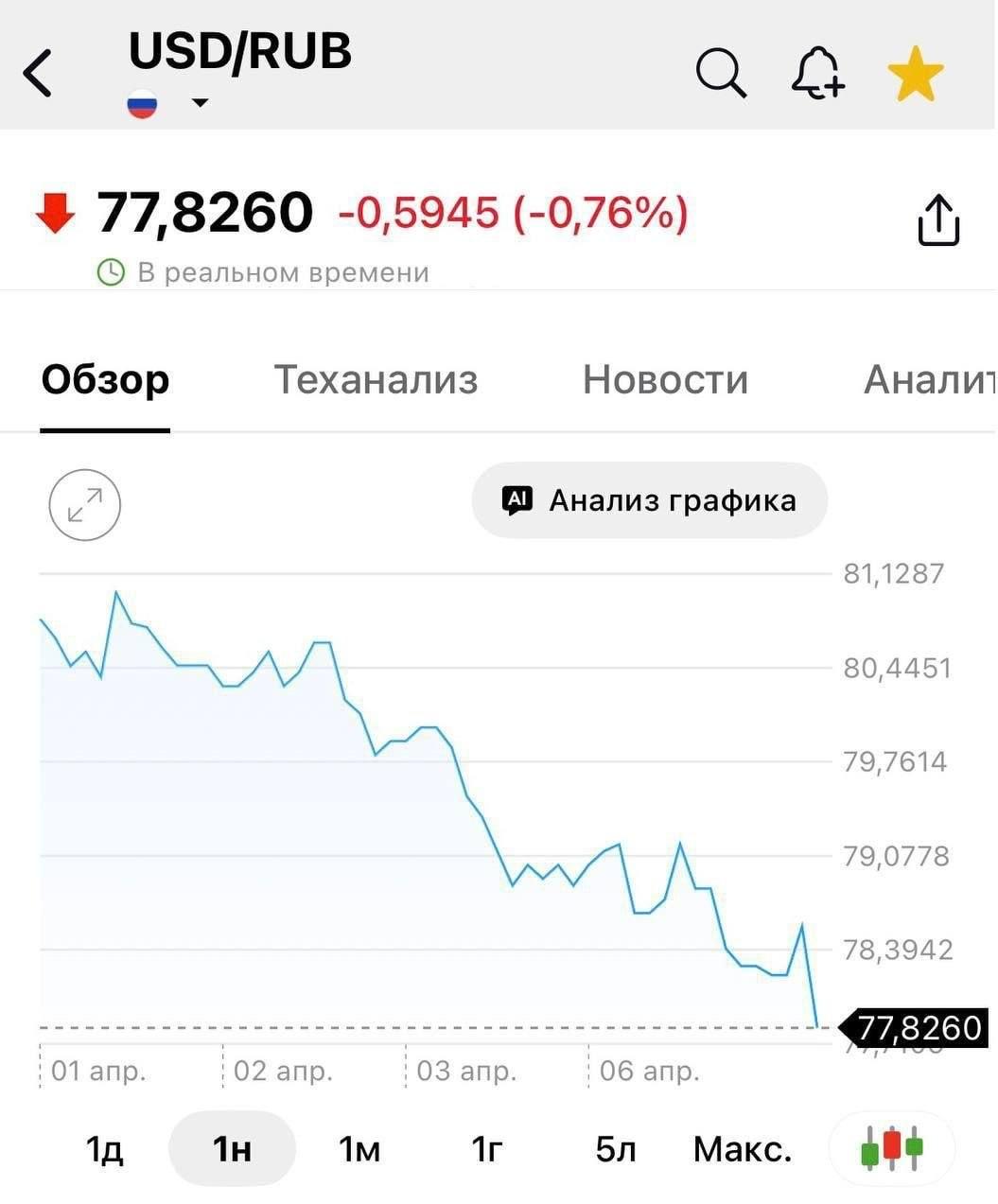Select the 1д timeframe
998x1204 pixels.
104,1148
